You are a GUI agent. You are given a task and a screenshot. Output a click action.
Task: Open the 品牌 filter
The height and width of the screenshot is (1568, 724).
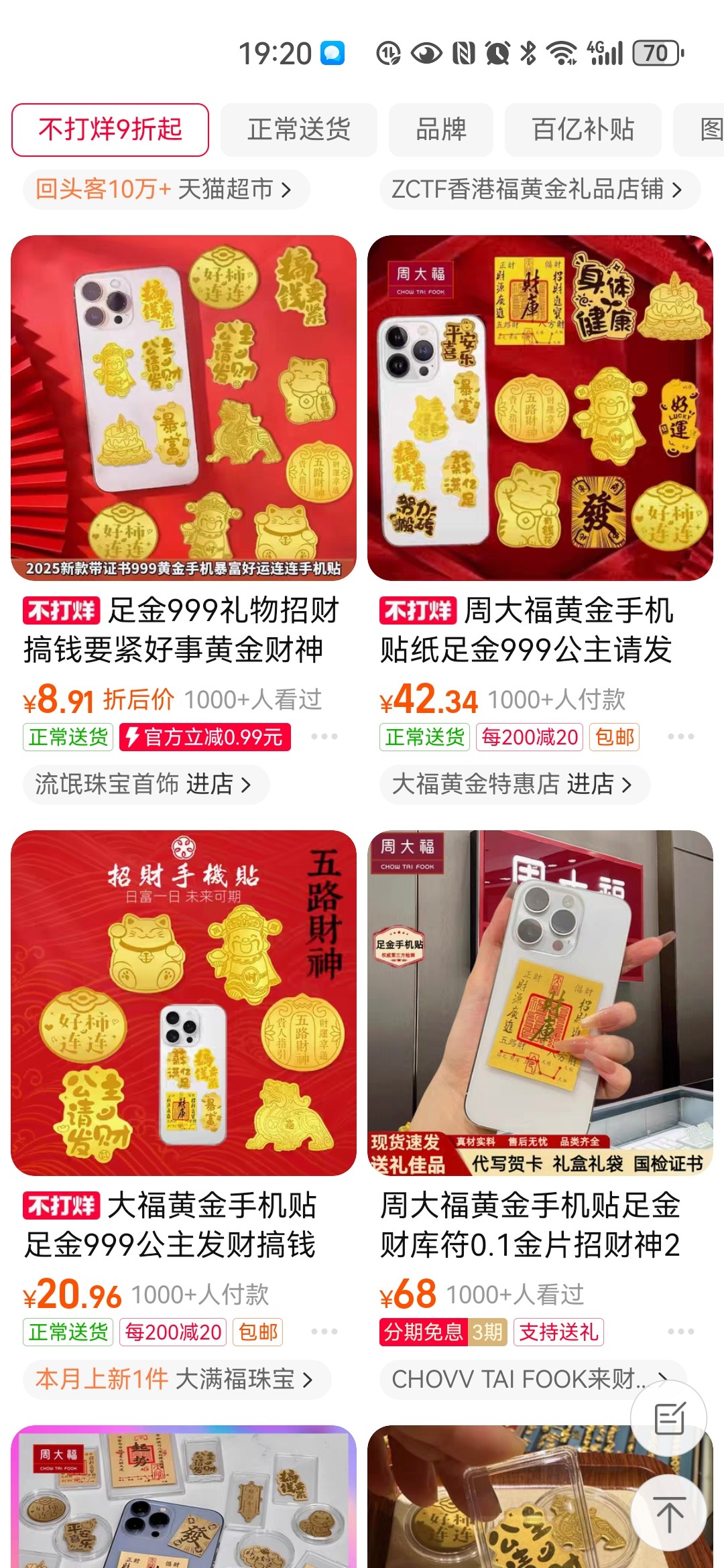point(440,129)
